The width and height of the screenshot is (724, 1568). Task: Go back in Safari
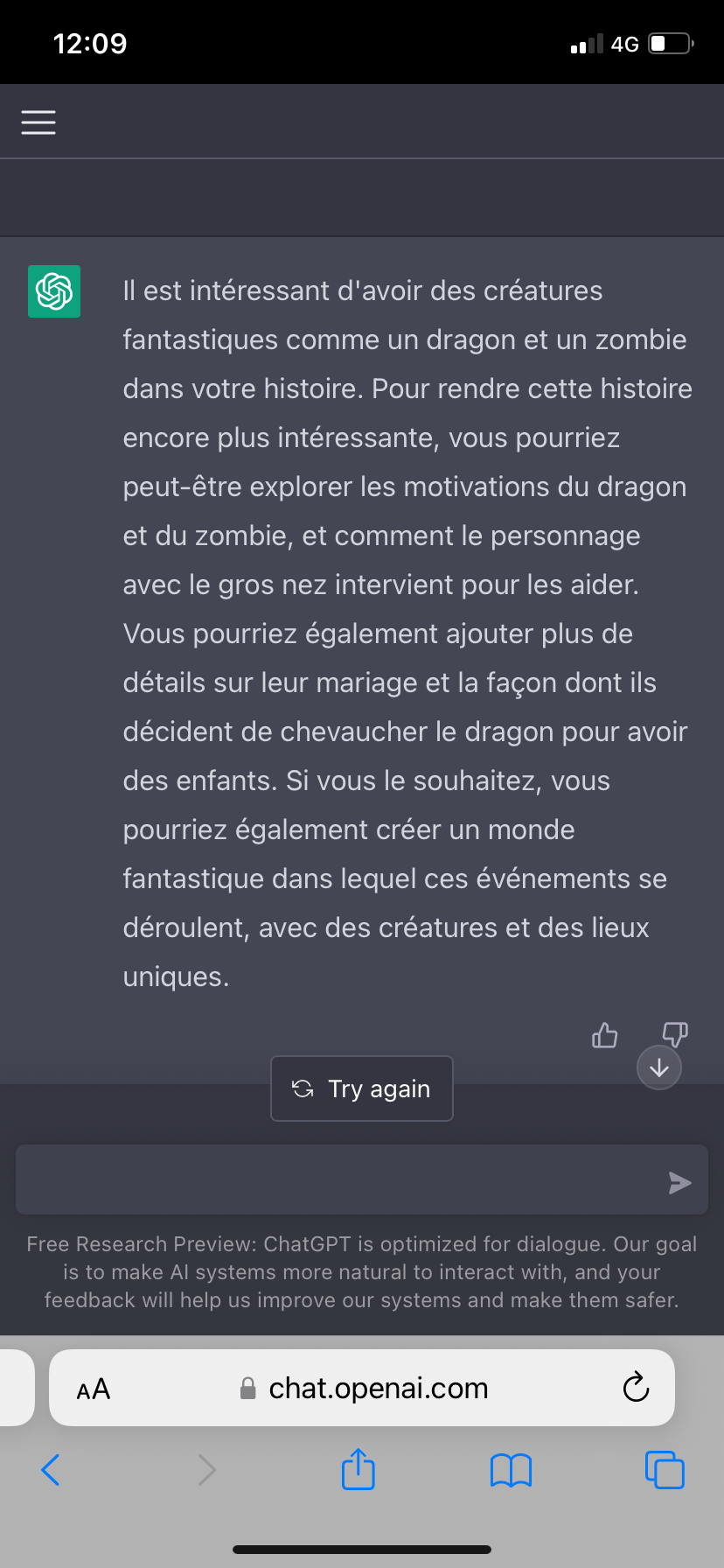coord(51,1470)
